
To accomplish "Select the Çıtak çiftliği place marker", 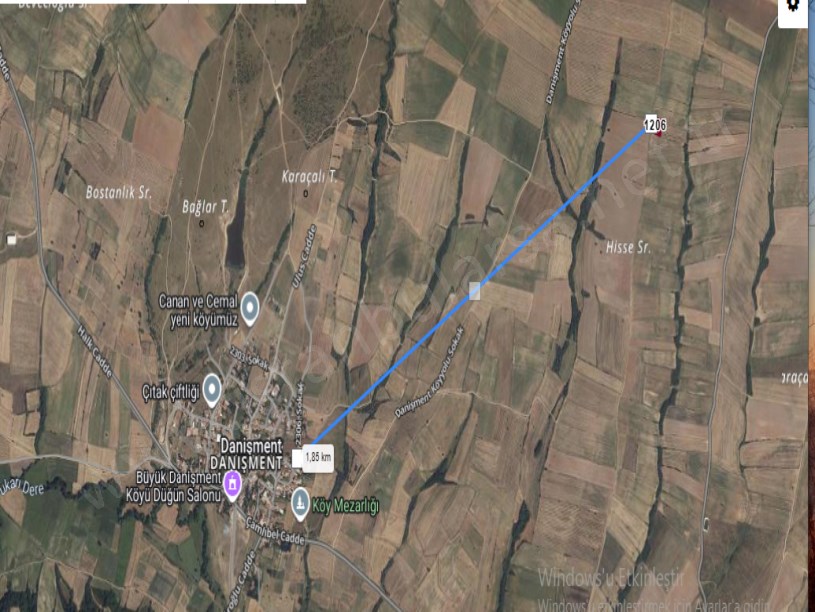I will (x=212, y=389).
